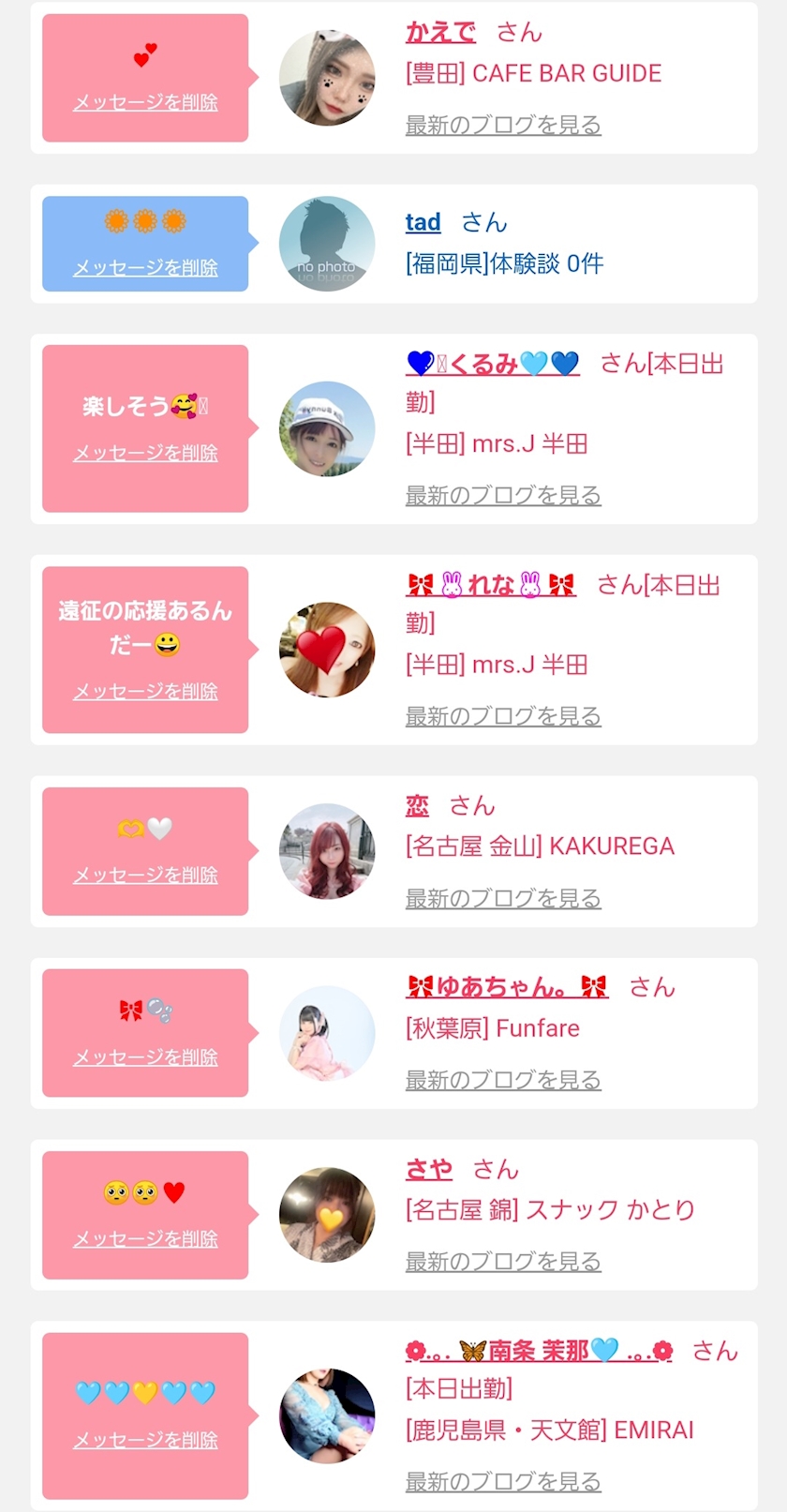View かえで's latest blog
The image size is (787, 1512).
point(502,125)
